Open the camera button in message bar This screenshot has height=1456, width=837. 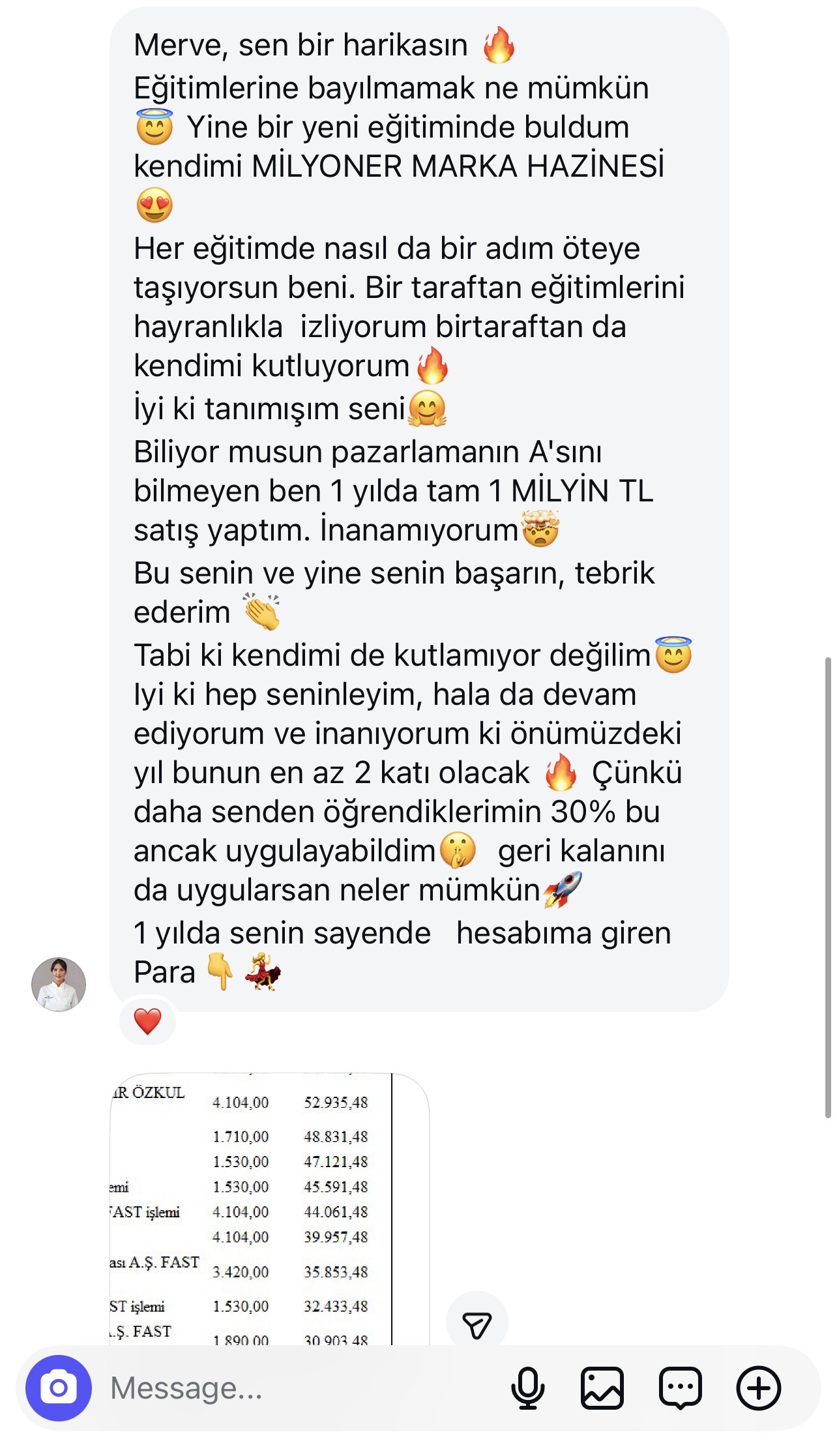[59, 1388]
